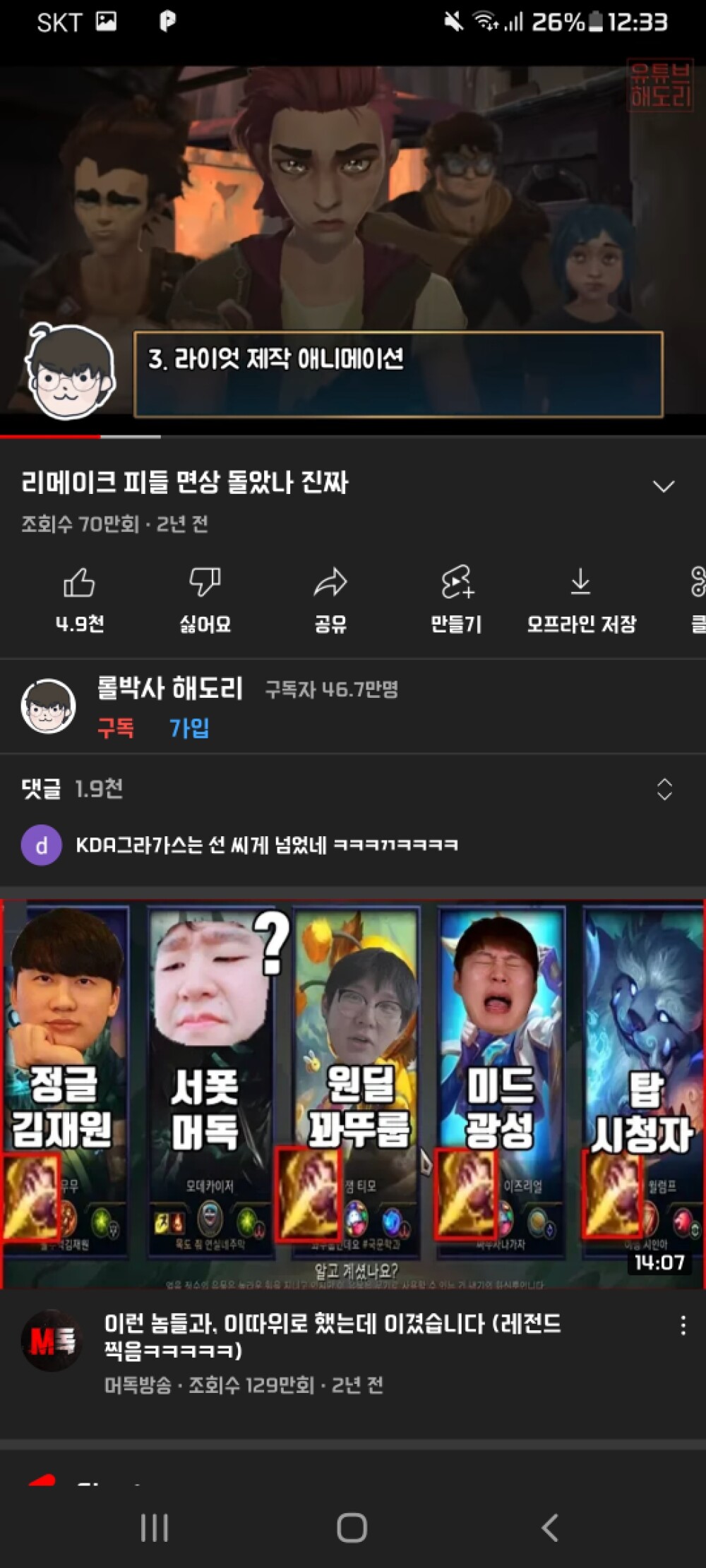Open the 만들기 create option
706x1568 pixels.
[456, 597]
